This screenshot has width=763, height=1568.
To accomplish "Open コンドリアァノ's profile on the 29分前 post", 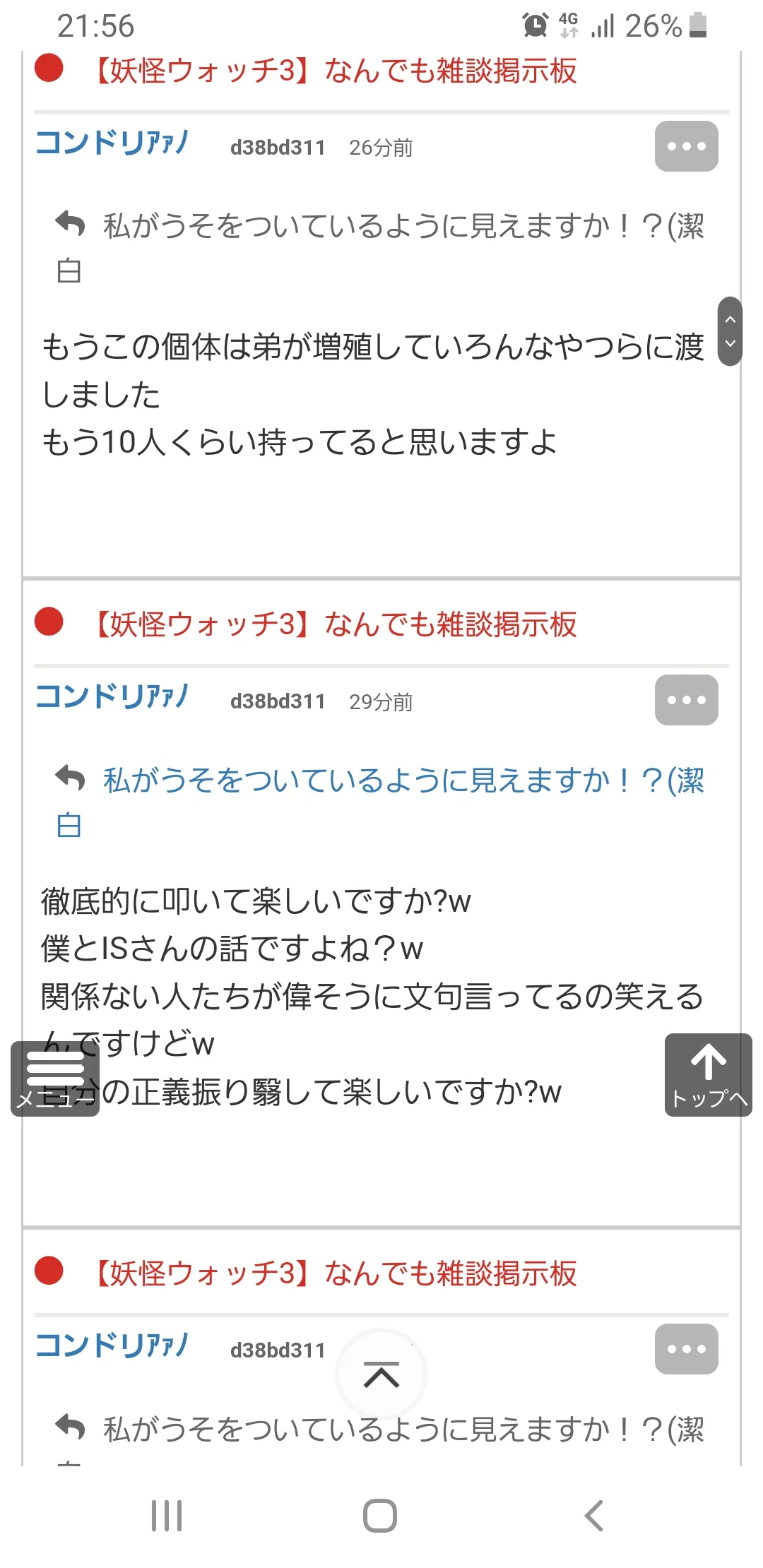I will pyautogui.click(x=112, y=697).
